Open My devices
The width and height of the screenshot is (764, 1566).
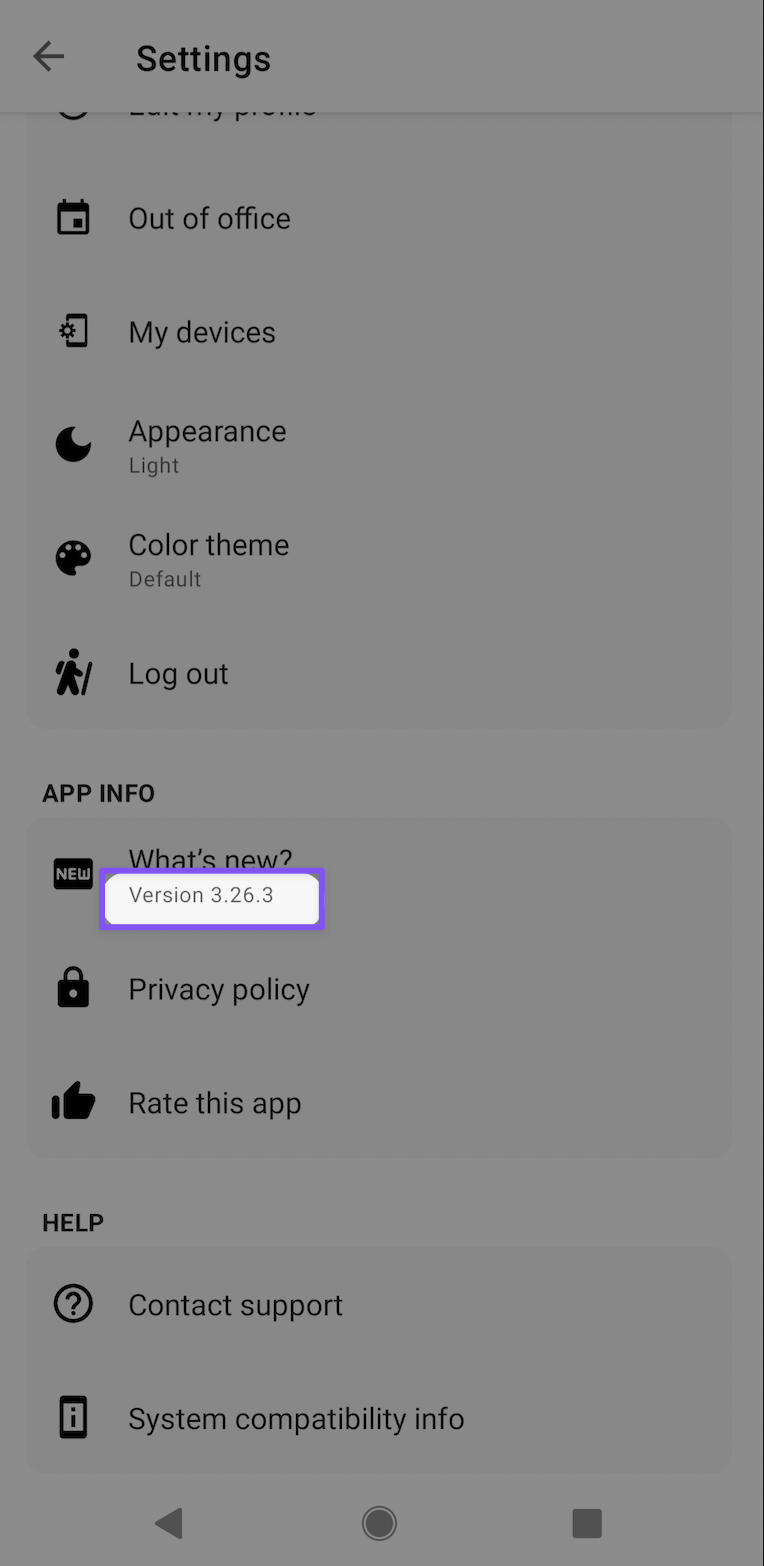[202, 332]
